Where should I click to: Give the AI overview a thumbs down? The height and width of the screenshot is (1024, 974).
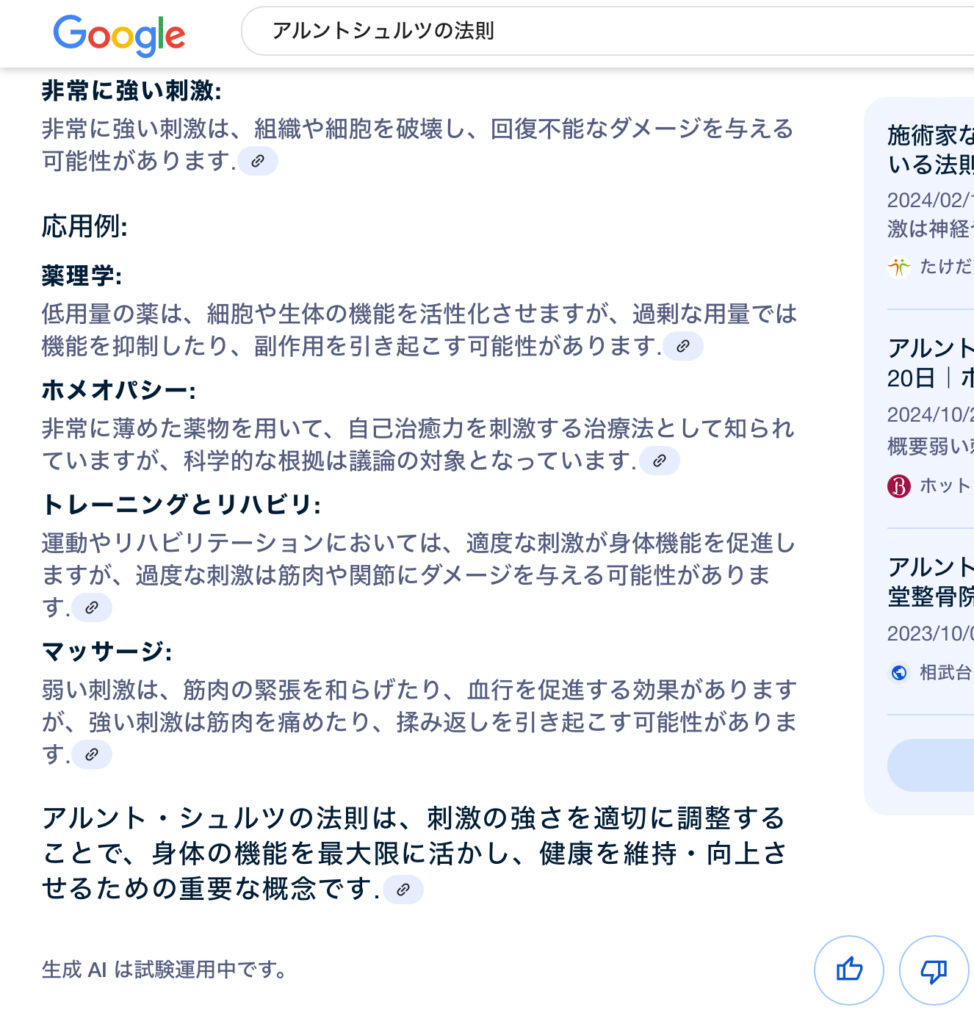pyautogui.click(x=933, y=969)
